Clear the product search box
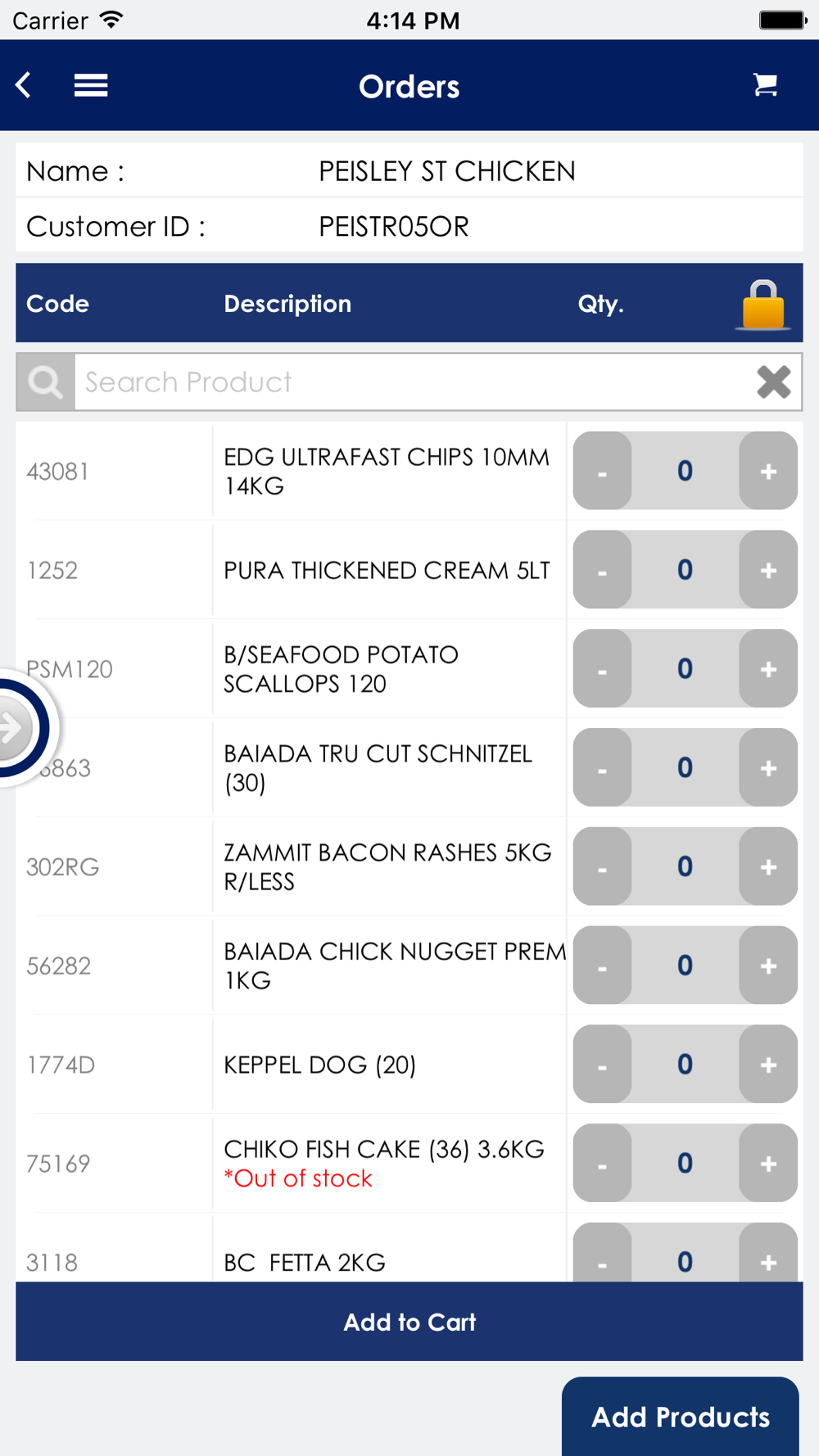Screen dimensions: 819x1456 (773, 382)
